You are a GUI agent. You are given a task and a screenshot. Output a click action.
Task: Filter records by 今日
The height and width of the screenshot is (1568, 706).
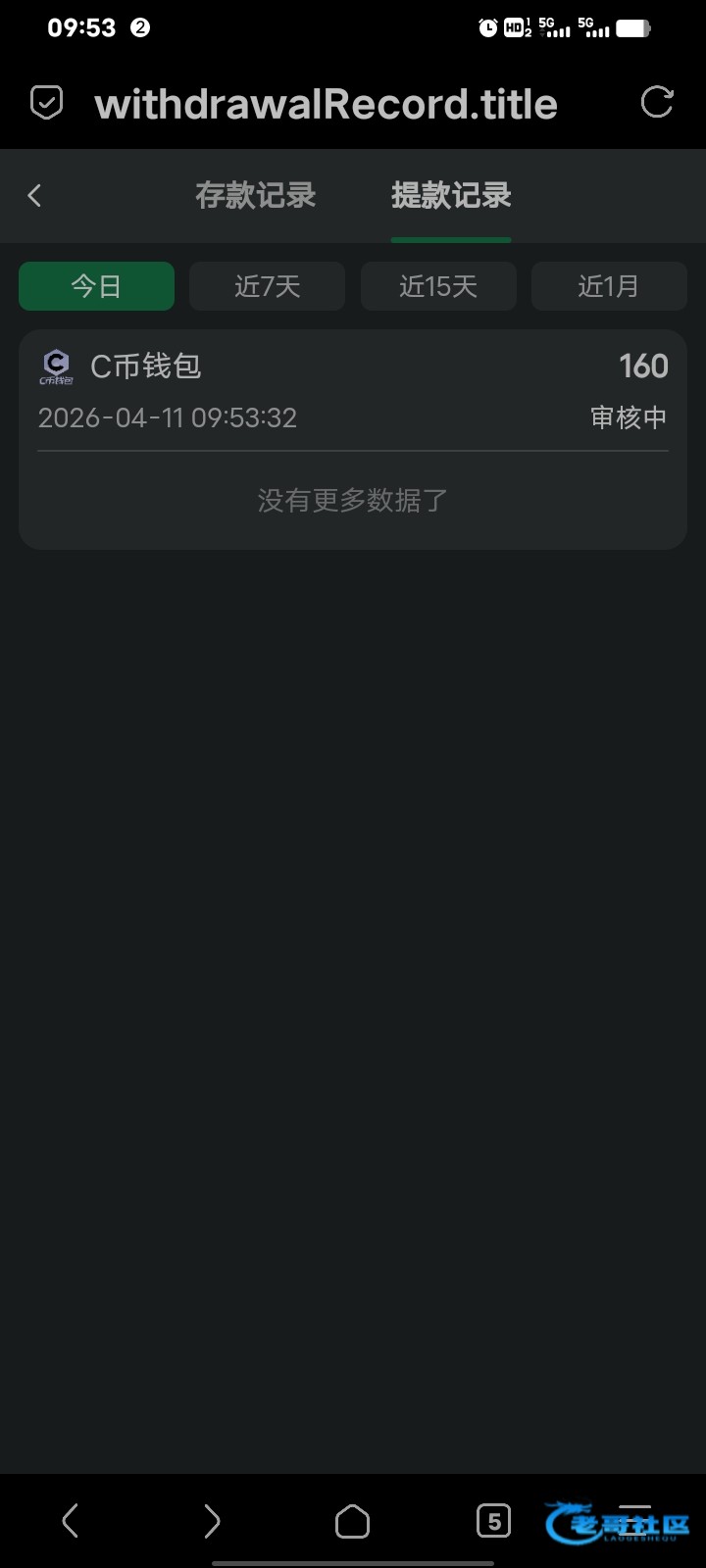pyautogui.click(x=96, y=286)
